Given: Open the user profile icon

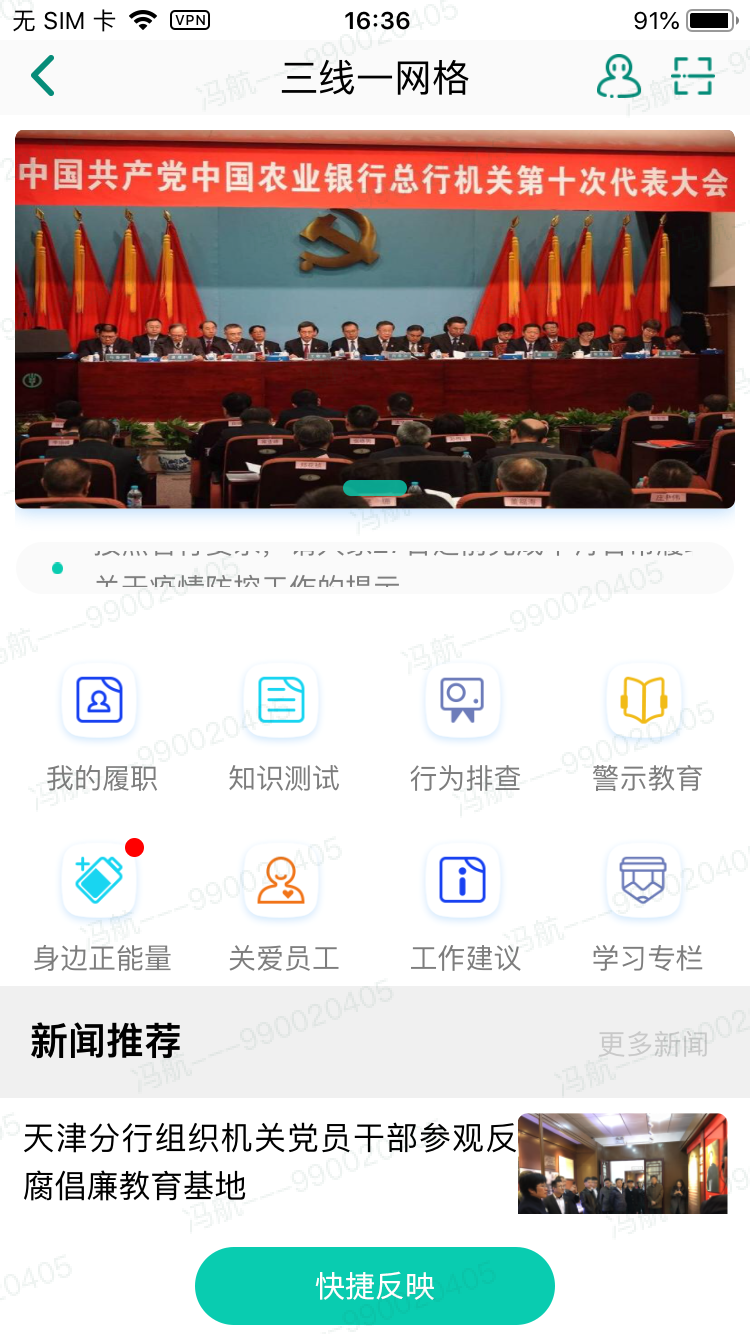Looking at the screenshot, I should point(618,76).
